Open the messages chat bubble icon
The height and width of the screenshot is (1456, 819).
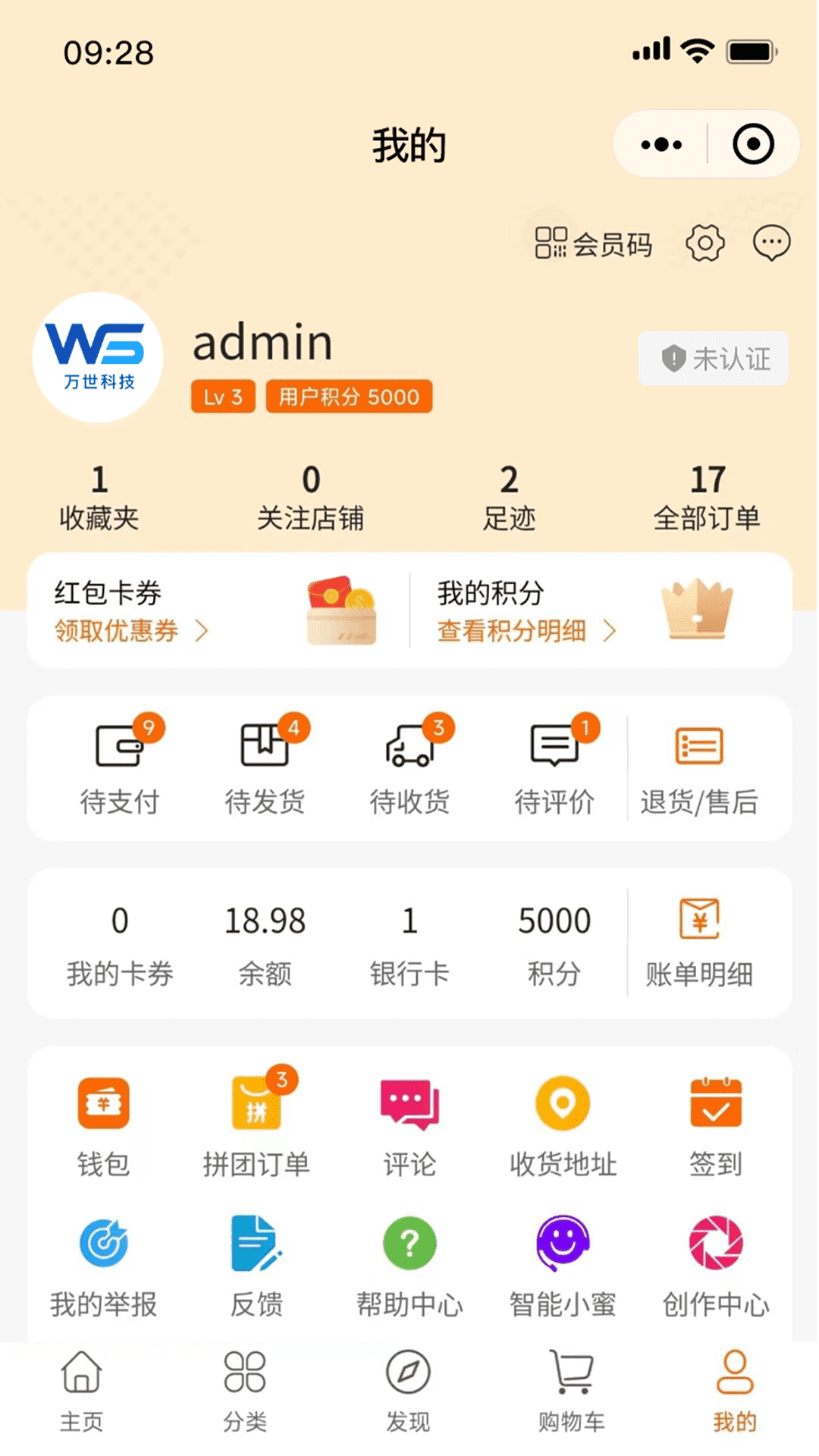[x=771, y=243]
